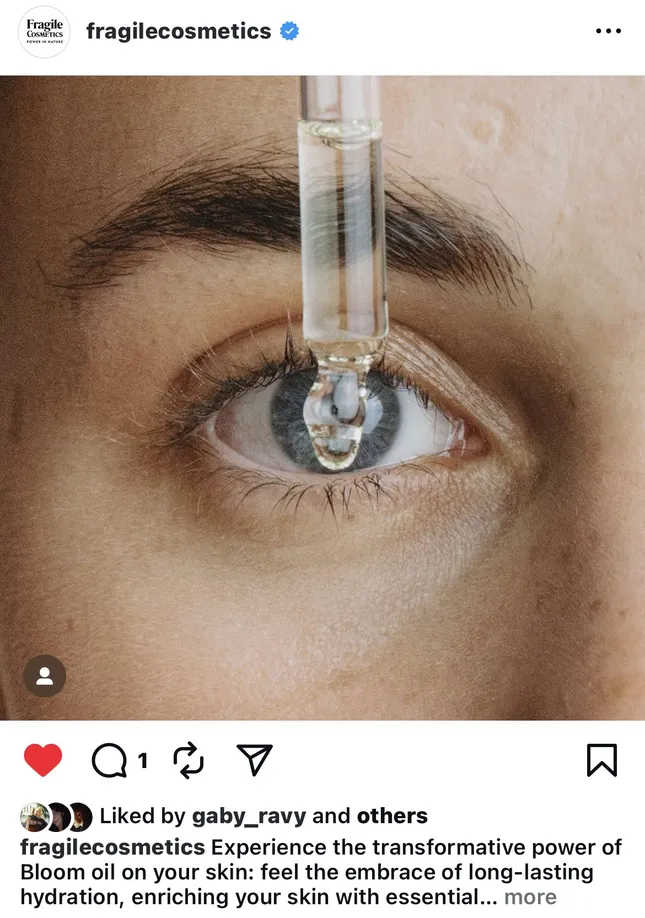Image resolution: width=645 pixels, height=918 pixels.
Task: Open the fragilecosmetics username in header
Action: tap(178, 31)
